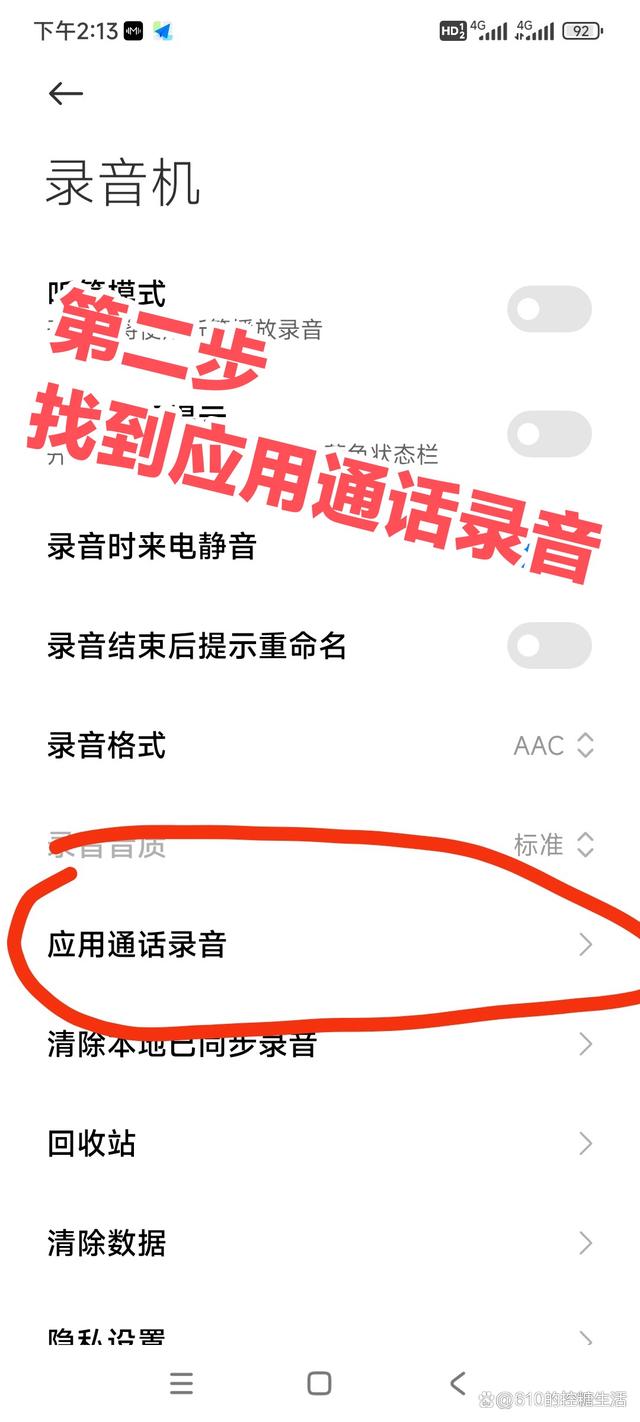The image size is (640, 1422).
Task: Open 隐私设置 row
Action: click(320, 1337)
